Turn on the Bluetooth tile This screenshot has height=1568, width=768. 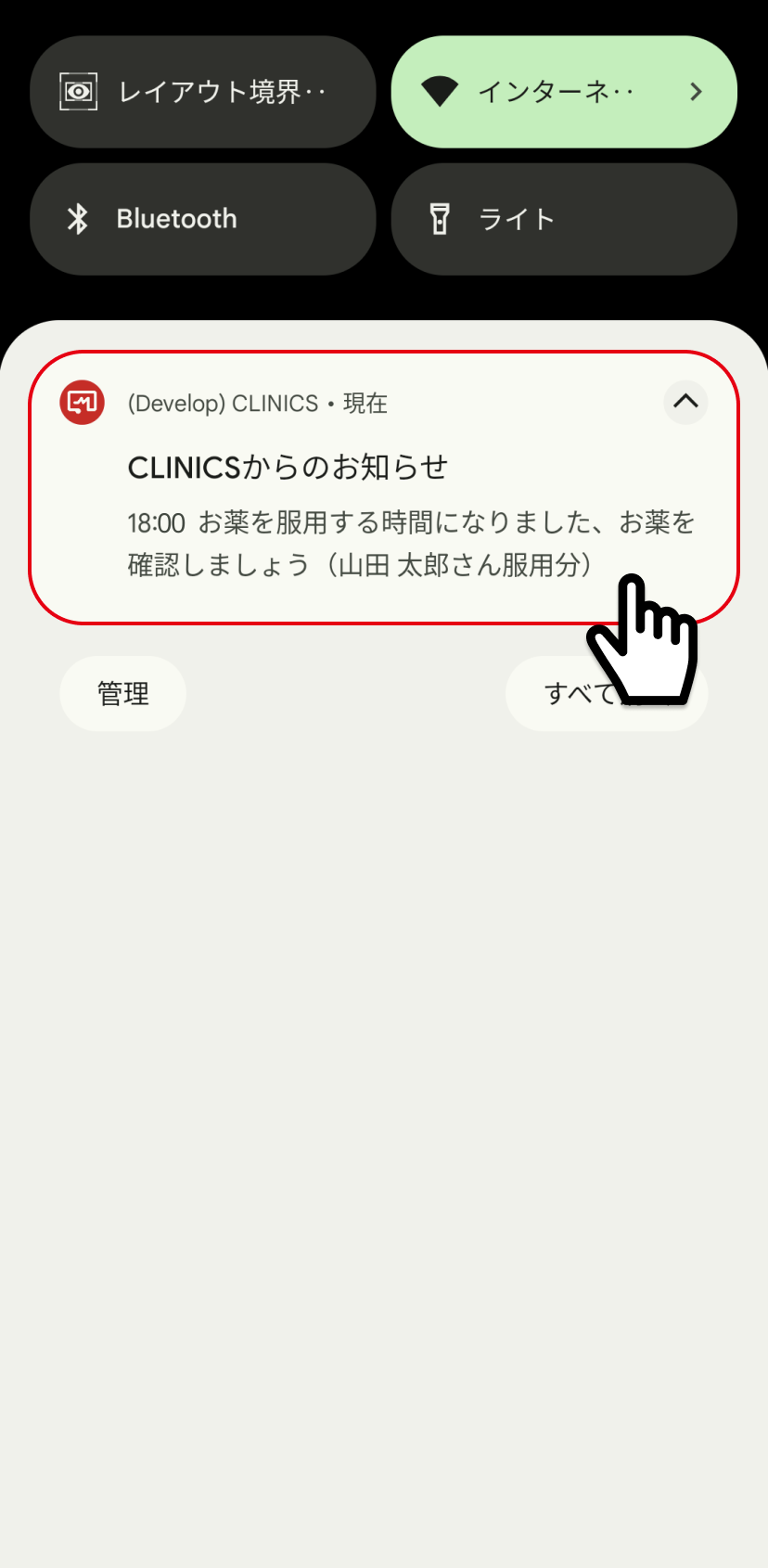(202, 219)
